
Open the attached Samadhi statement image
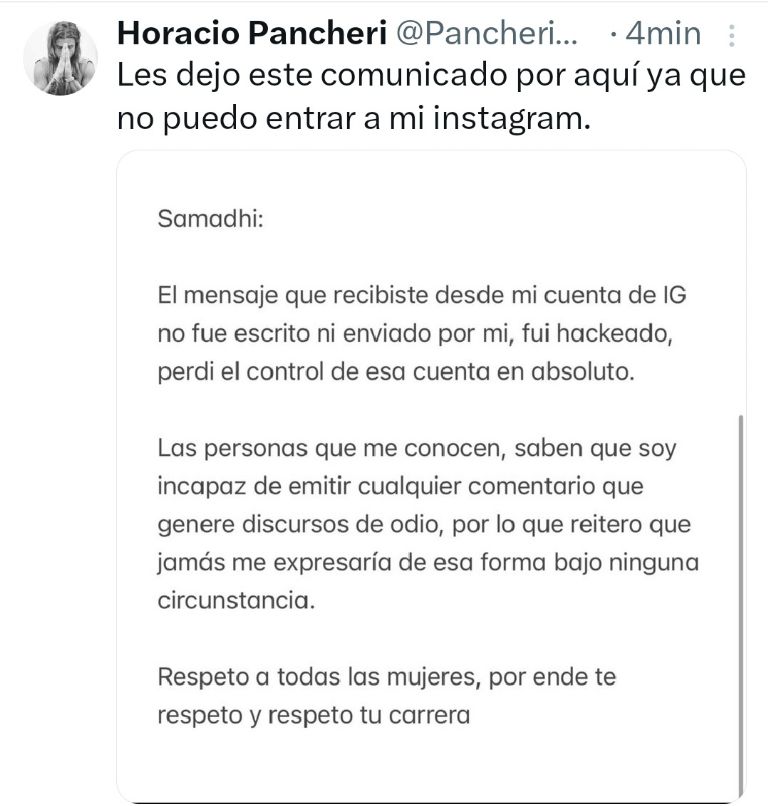431,475
